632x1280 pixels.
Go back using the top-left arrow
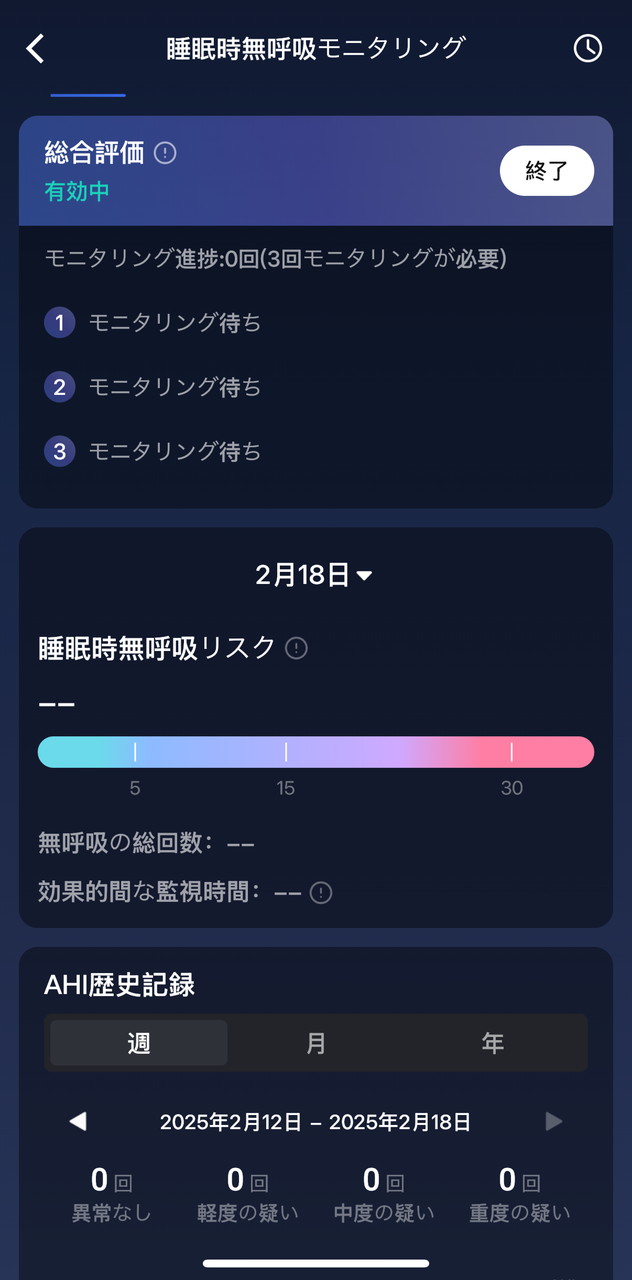pyautogui.click(x=36, y=48)
